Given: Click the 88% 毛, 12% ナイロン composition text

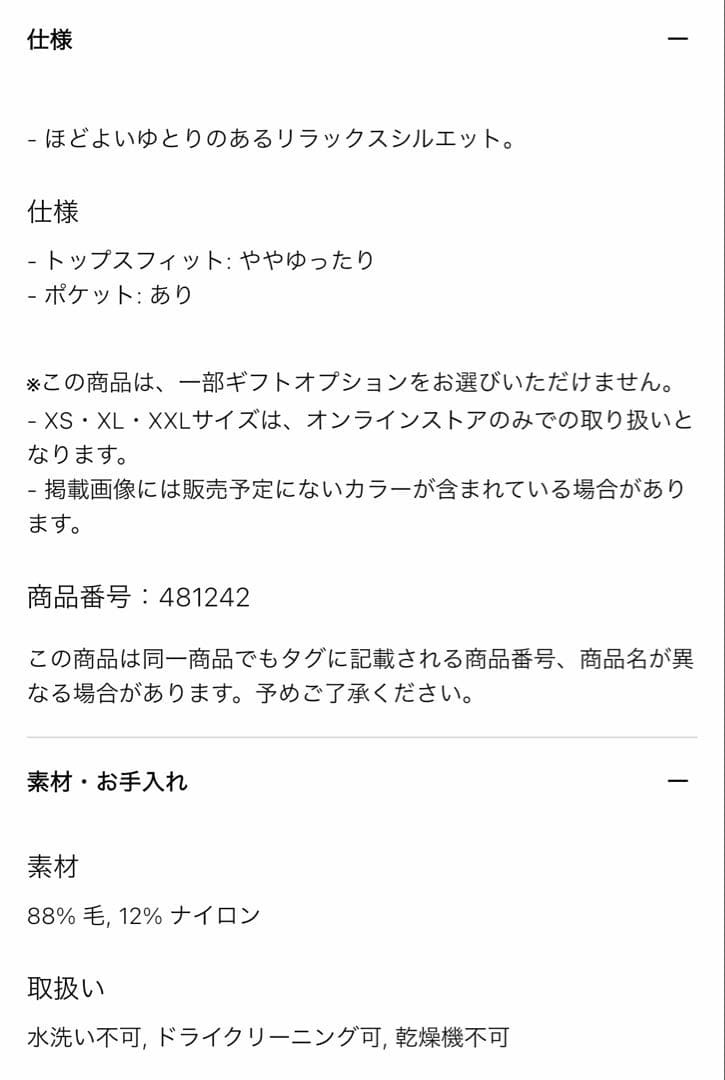Looking at the screenshot, I should [143, 913].
